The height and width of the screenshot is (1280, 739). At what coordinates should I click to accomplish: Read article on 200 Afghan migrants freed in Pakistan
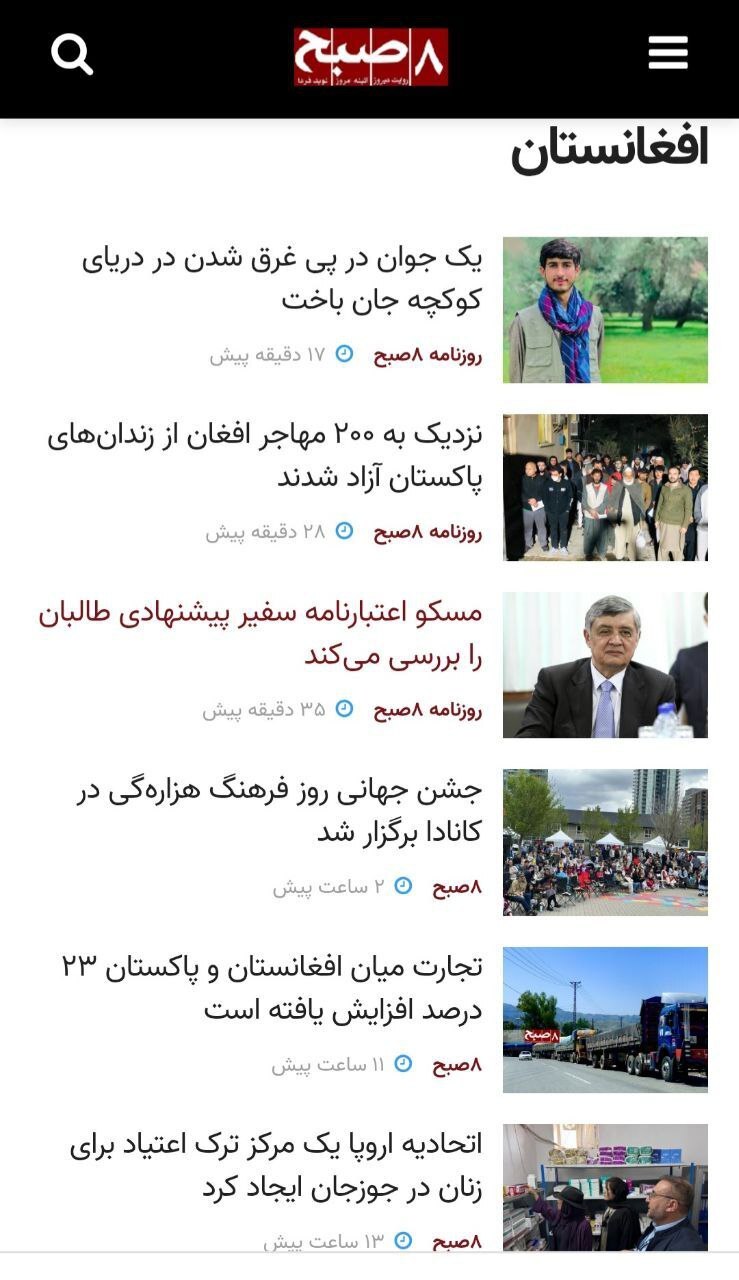tap(265, 457)
